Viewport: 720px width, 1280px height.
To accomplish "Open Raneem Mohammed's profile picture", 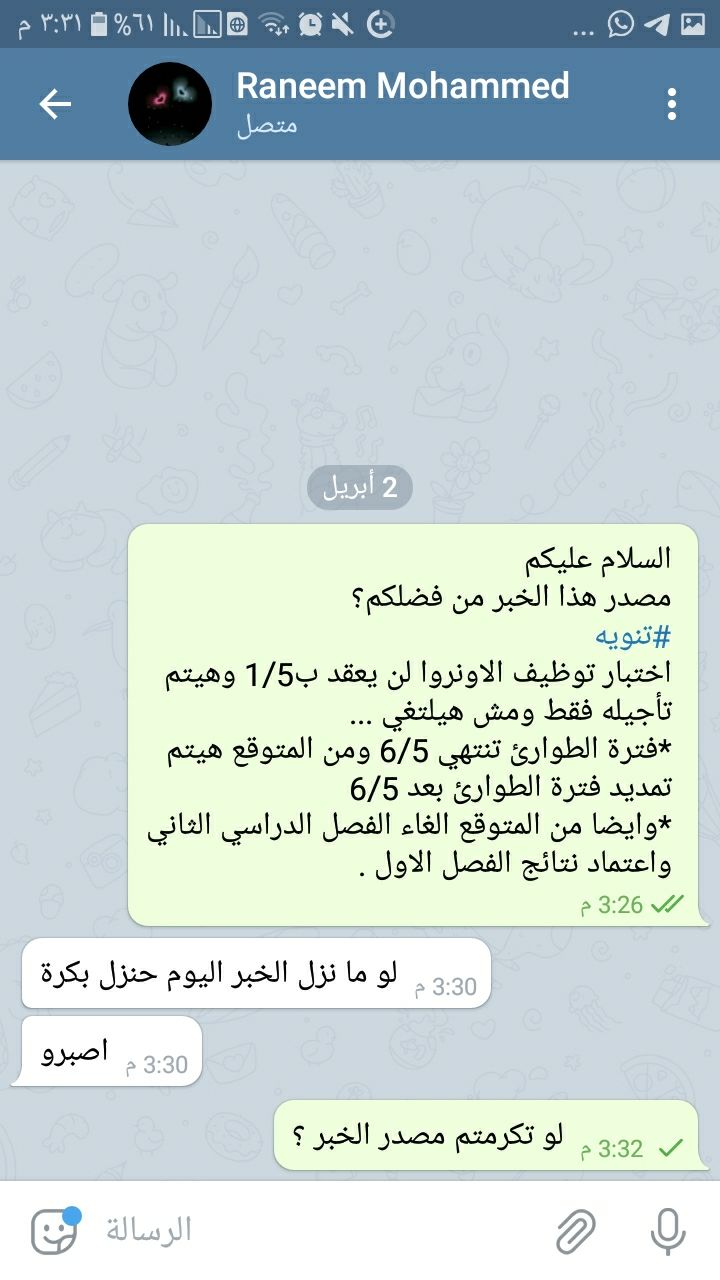I will pyautogui.click(x=170, y=104).
